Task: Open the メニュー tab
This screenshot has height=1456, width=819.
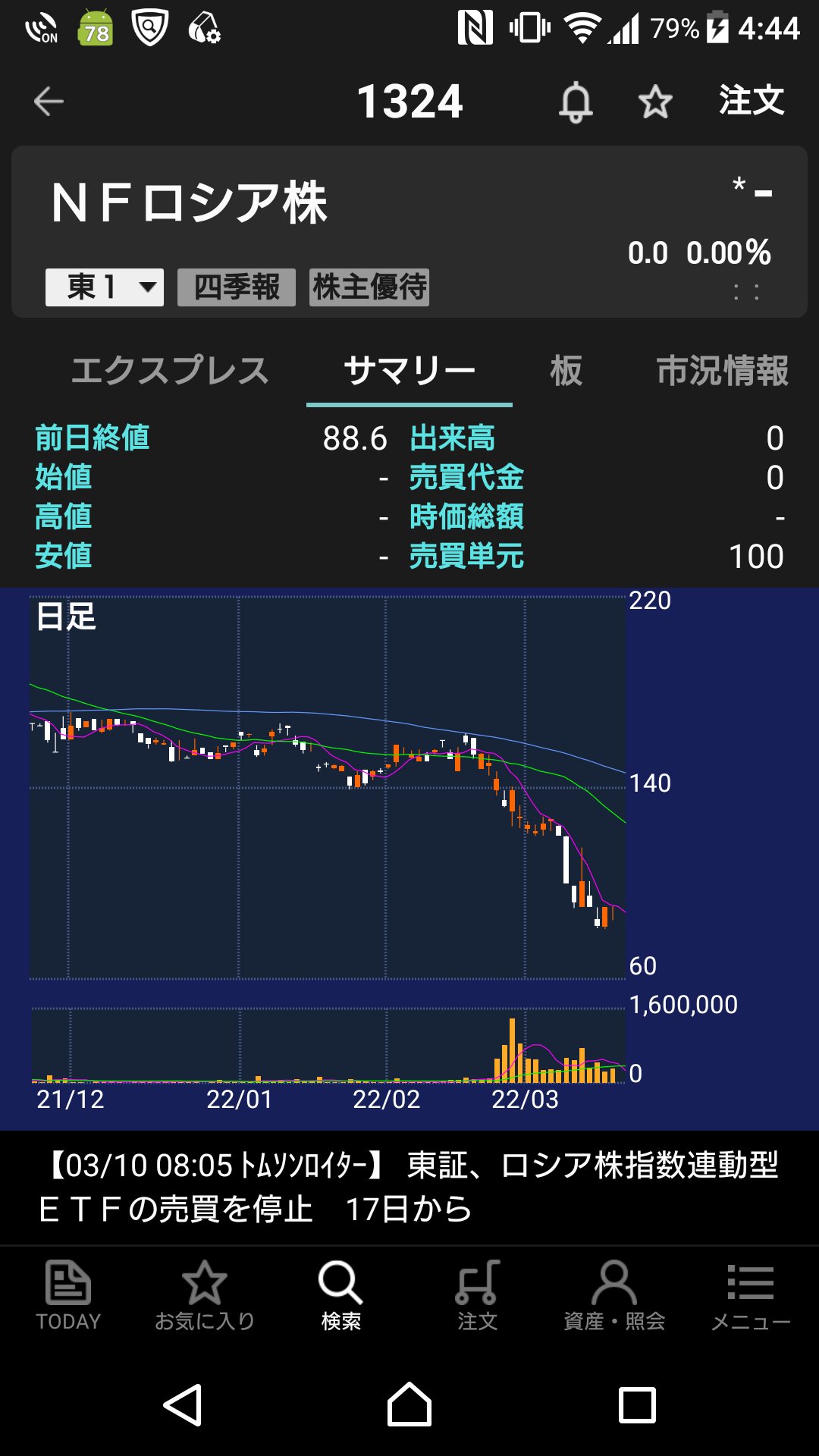Action: [751, 1295]
